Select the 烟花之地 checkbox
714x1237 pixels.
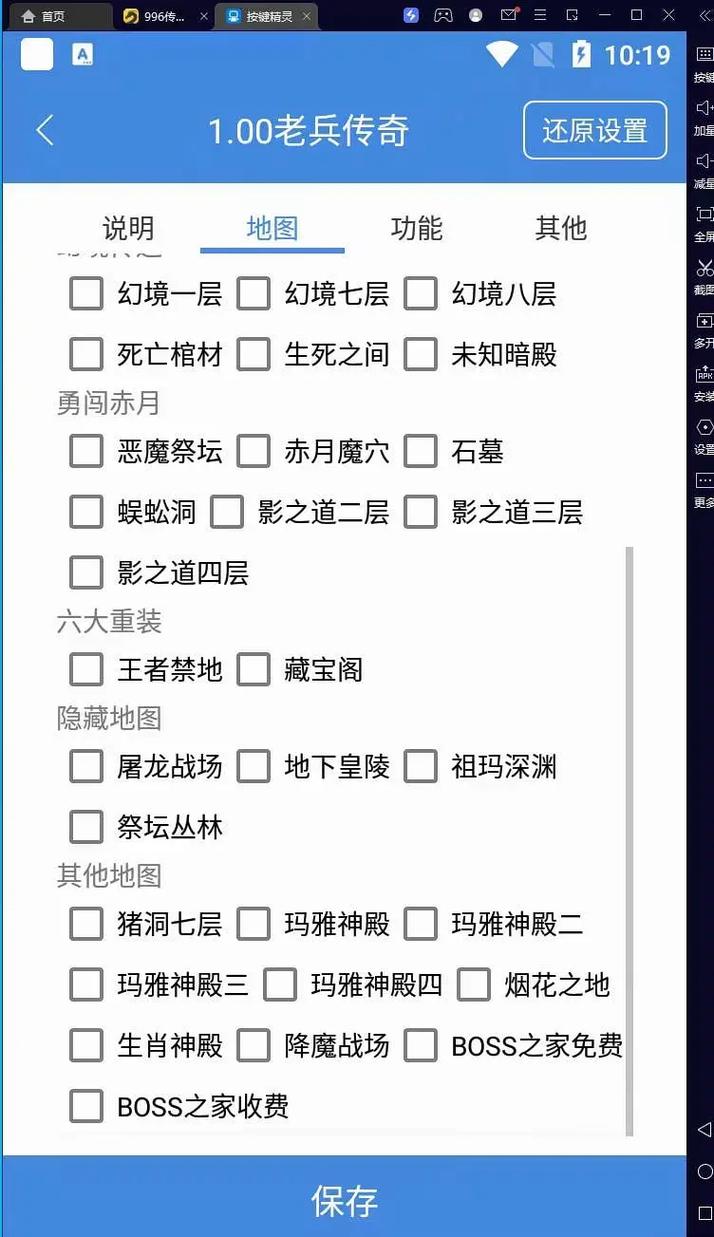pos(474,985)
